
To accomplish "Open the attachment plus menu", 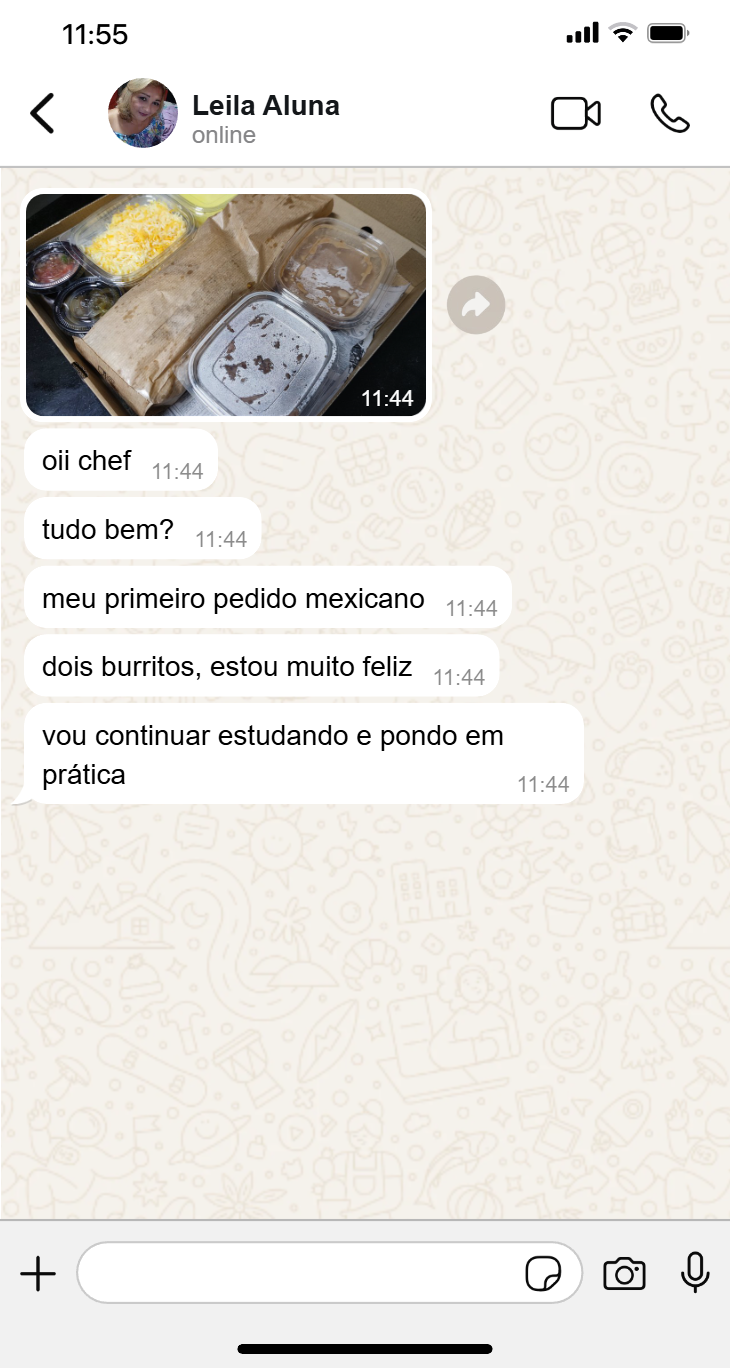I will pos(38,1274).
